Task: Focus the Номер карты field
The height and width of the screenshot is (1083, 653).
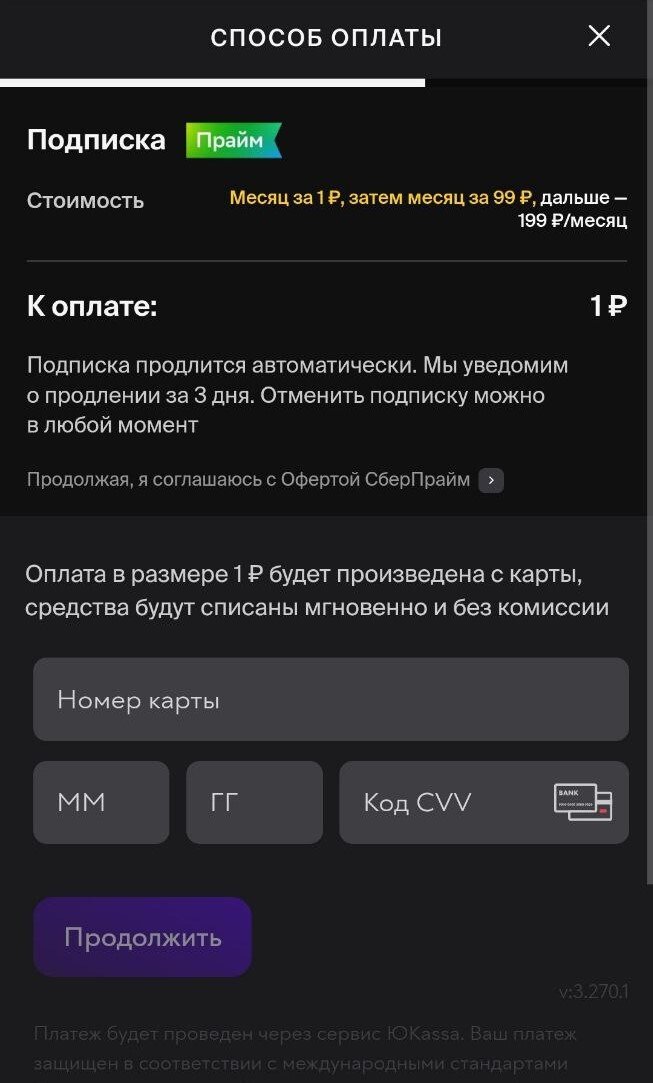Action: pyautogui.click(x=330, y=699)
